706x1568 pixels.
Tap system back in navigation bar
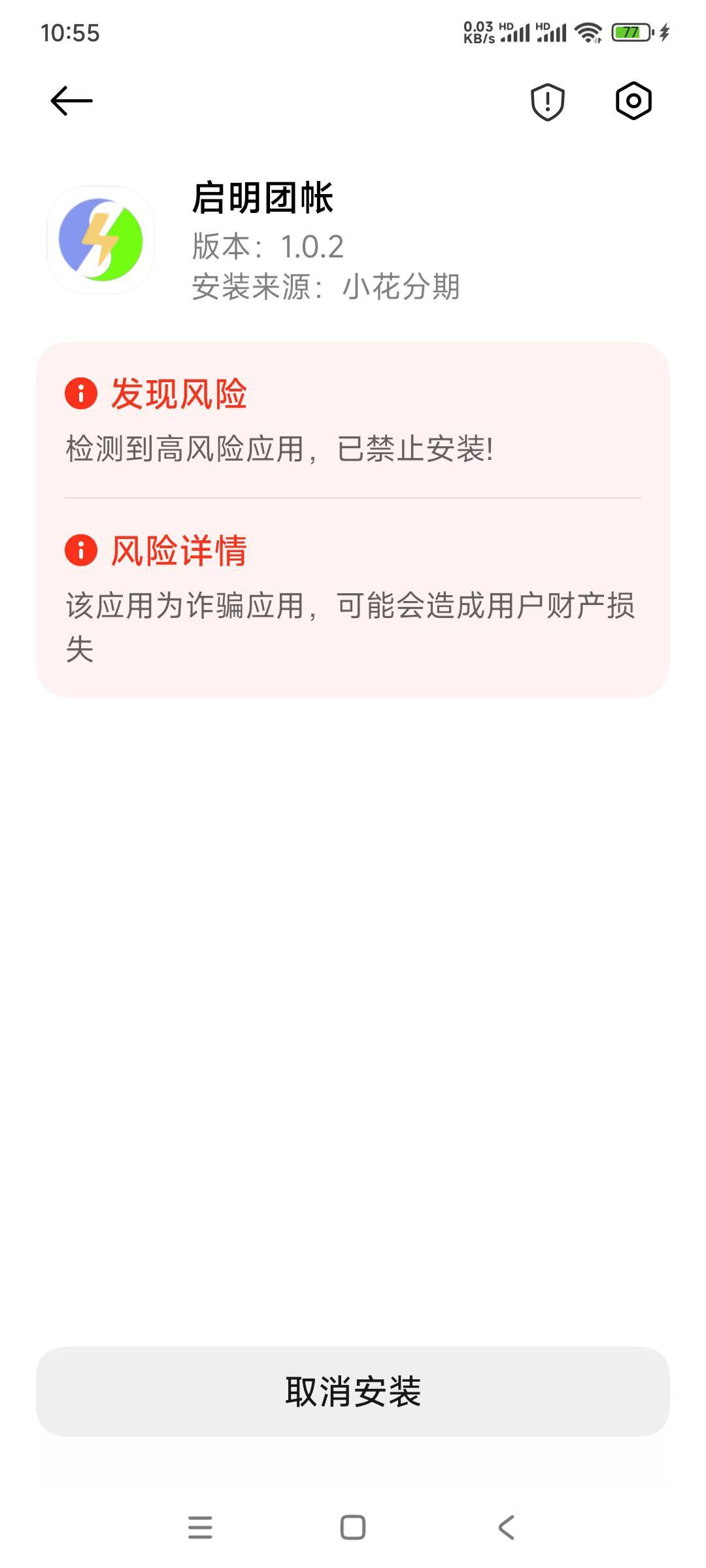pyautogui.click(x=507, y=1527)
